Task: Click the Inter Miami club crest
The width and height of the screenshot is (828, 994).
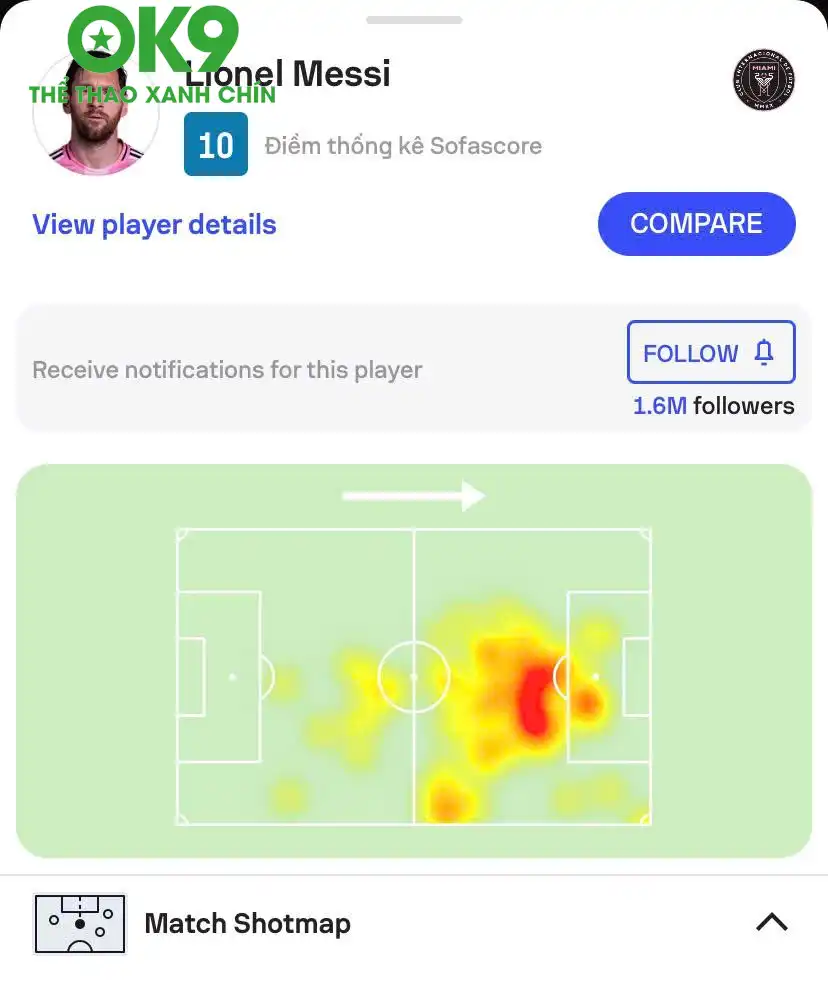Action: [764, 82]
